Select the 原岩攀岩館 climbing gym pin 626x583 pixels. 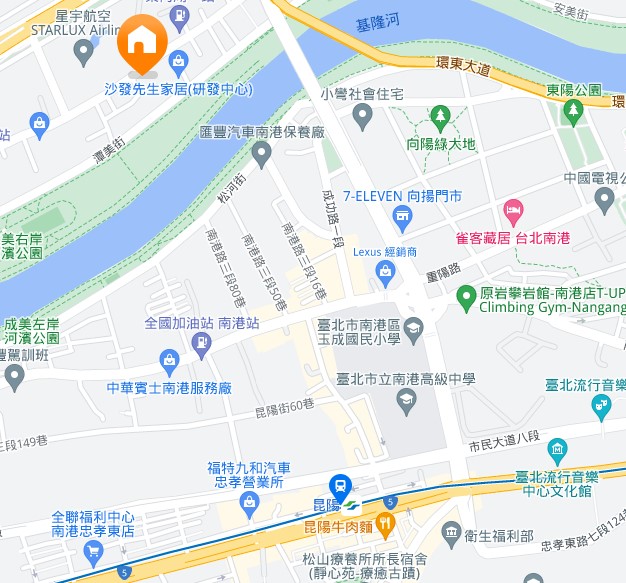coord(466,296)
